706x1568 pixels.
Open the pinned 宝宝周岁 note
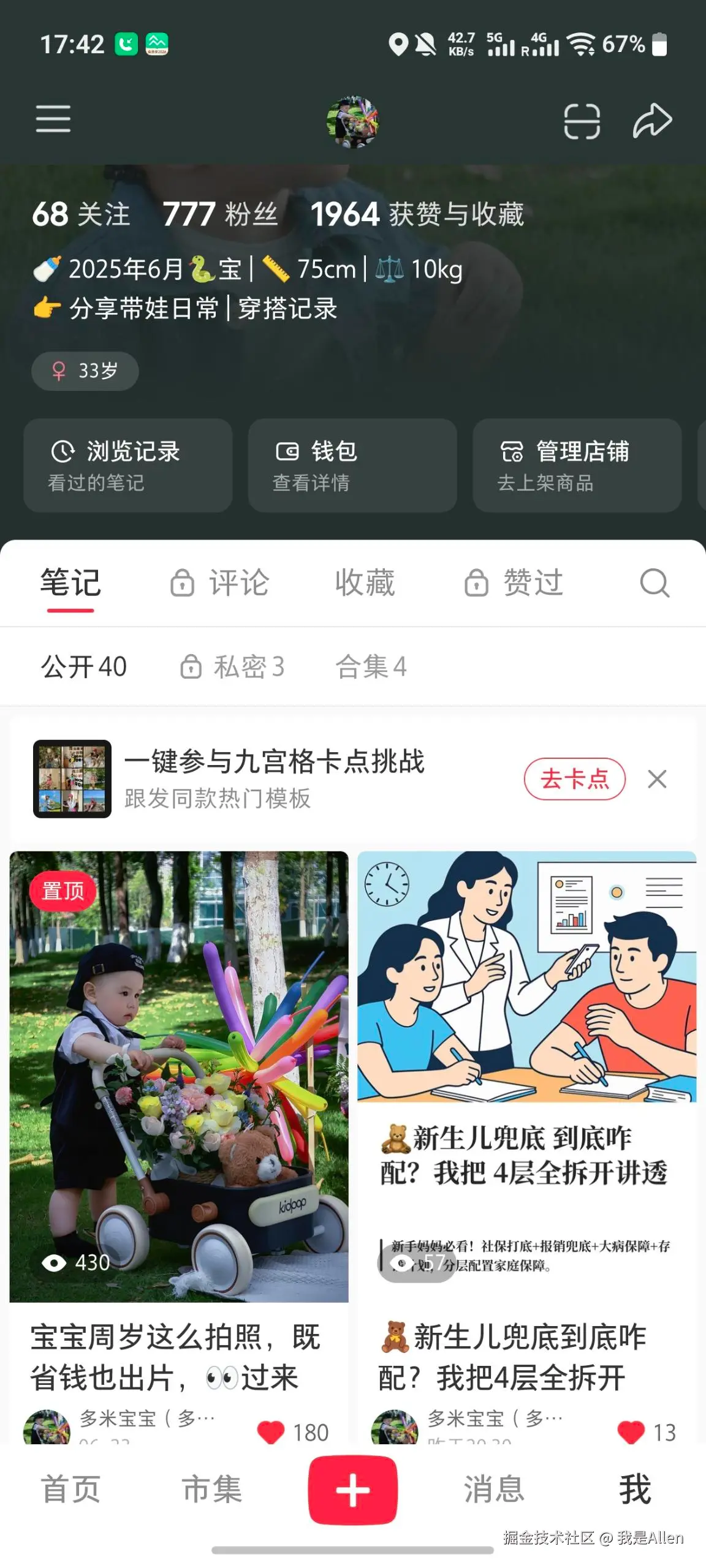pyautogui.click(x=179, y=1147)
